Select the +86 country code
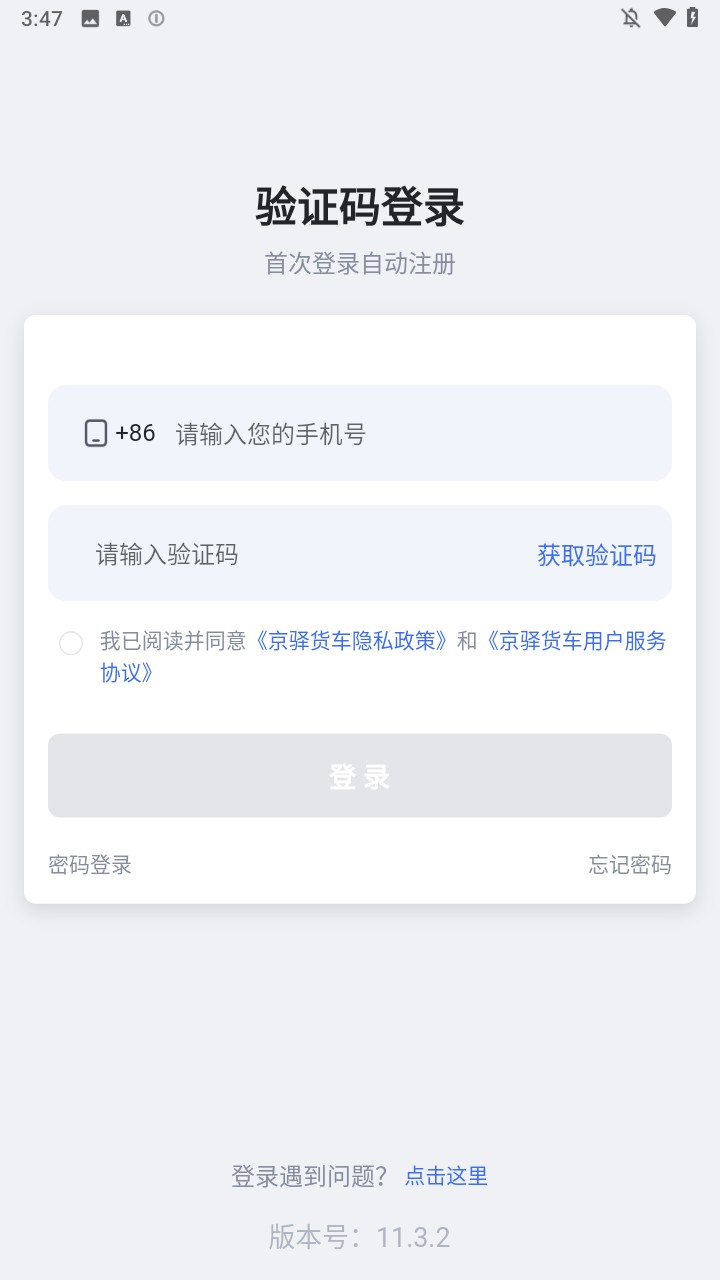This screenshot has width=720, height=1280. [x=134, y=433]
